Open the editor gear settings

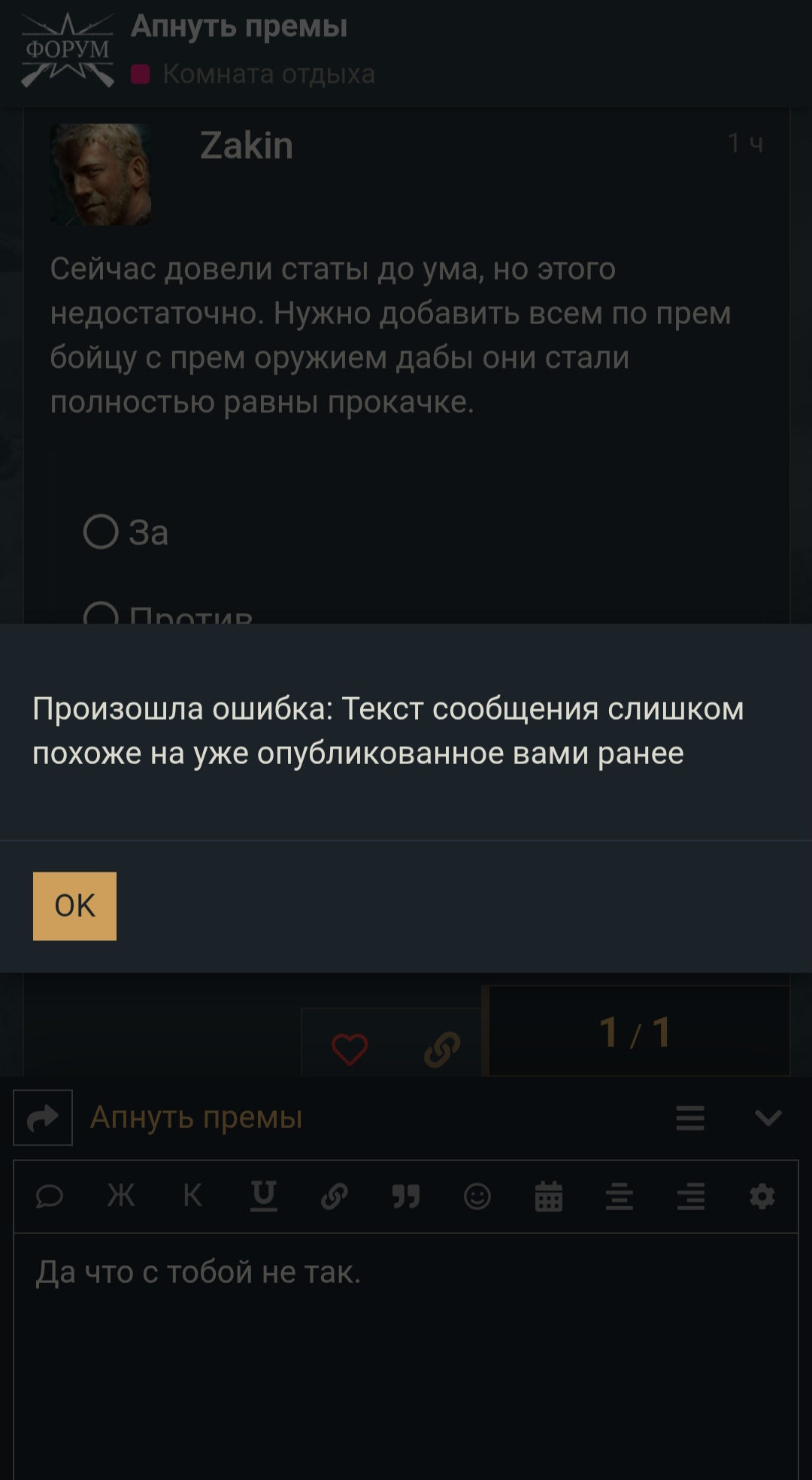click(x=762, y=1195)
